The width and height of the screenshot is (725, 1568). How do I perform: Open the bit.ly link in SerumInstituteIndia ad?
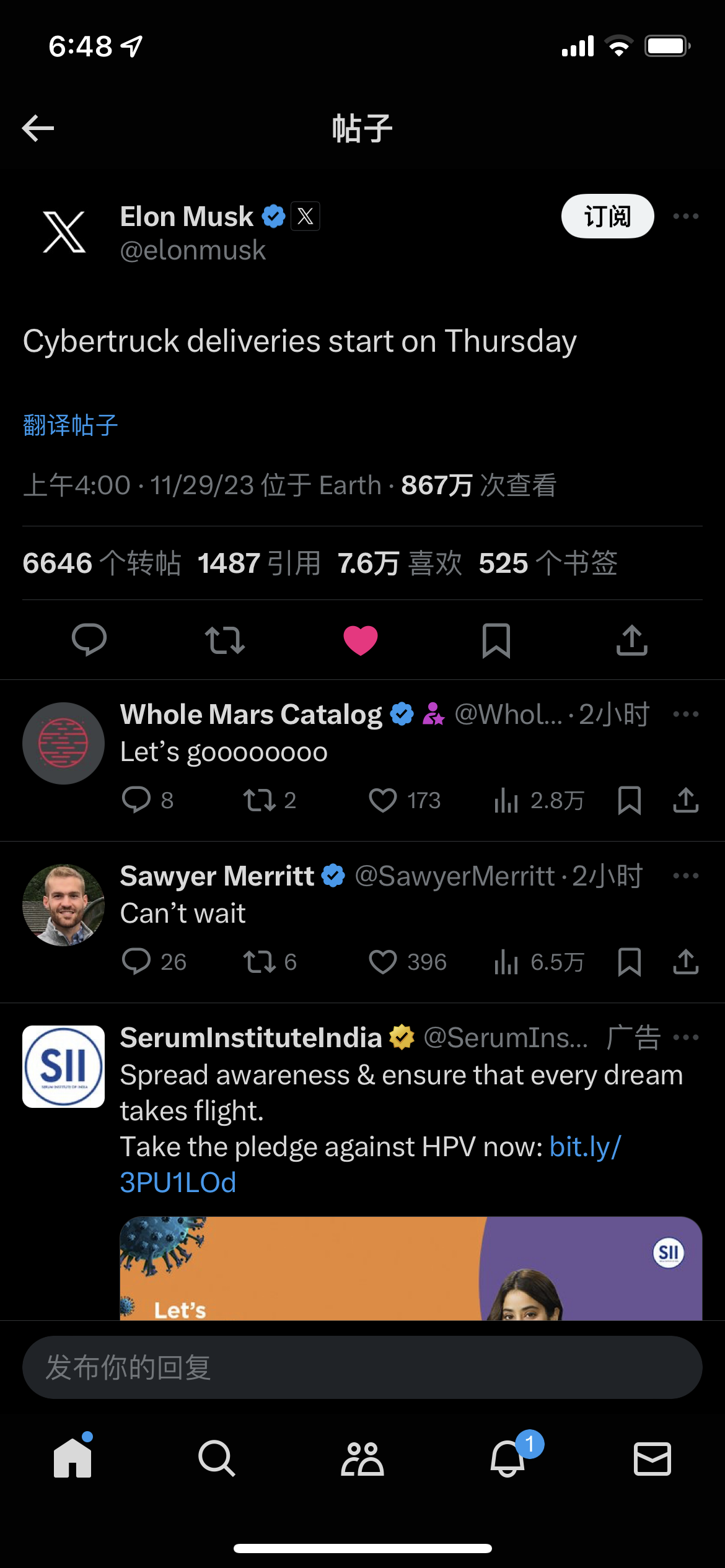(x=584, y=1147)
